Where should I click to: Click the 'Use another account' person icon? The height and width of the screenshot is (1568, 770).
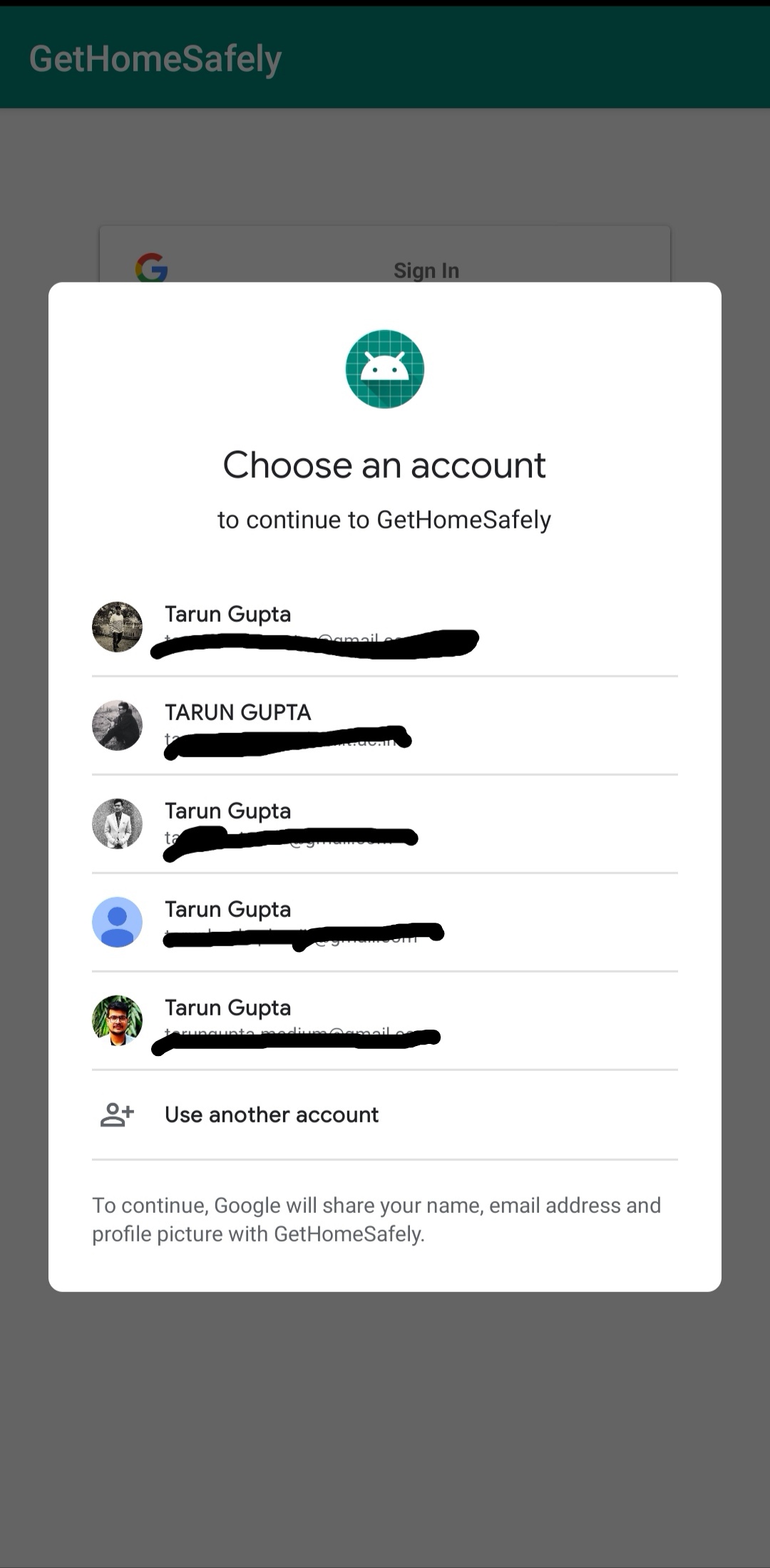[117, 1114]
